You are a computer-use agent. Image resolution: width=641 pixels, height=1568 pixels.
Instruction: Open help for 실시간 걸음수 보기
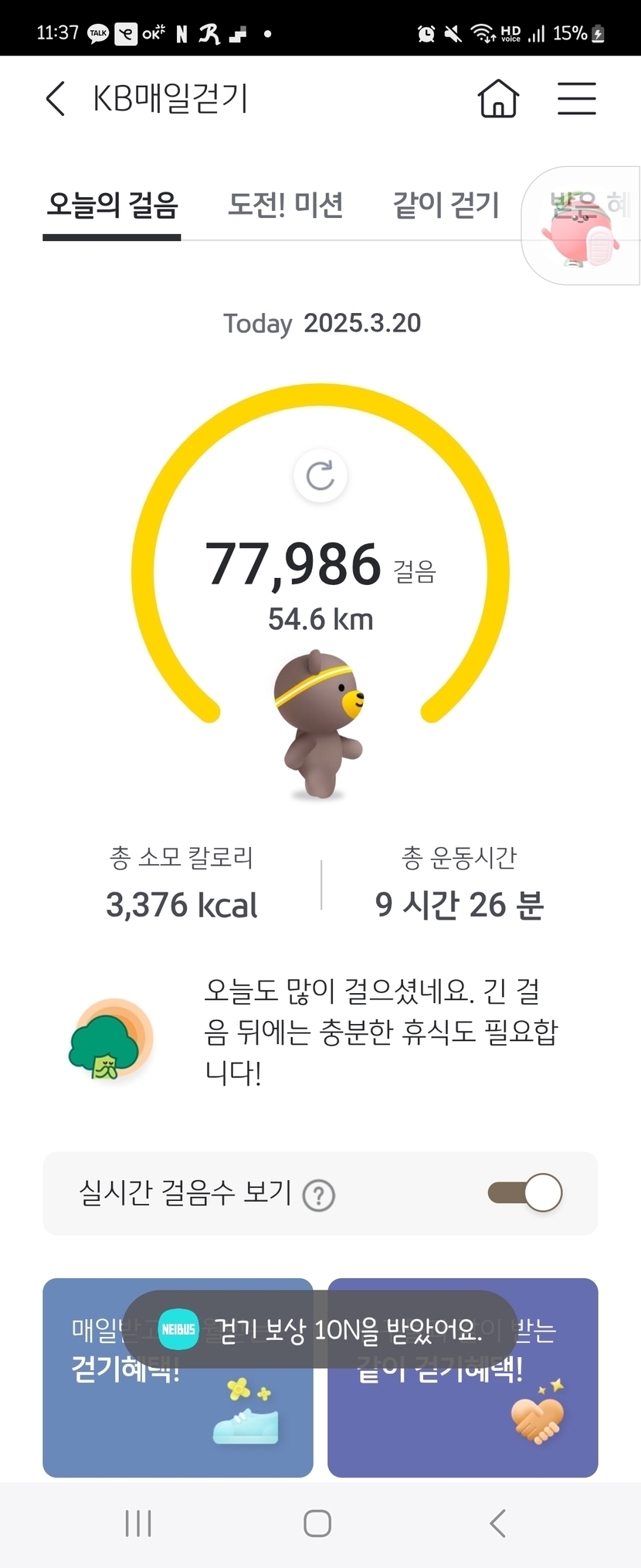[x=319, y=1196]
